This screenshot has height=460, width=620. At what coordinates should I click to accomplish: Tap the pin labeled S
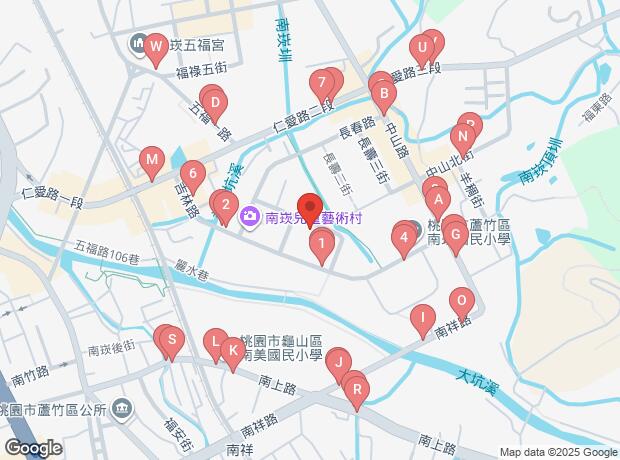[x=171, y=340]
